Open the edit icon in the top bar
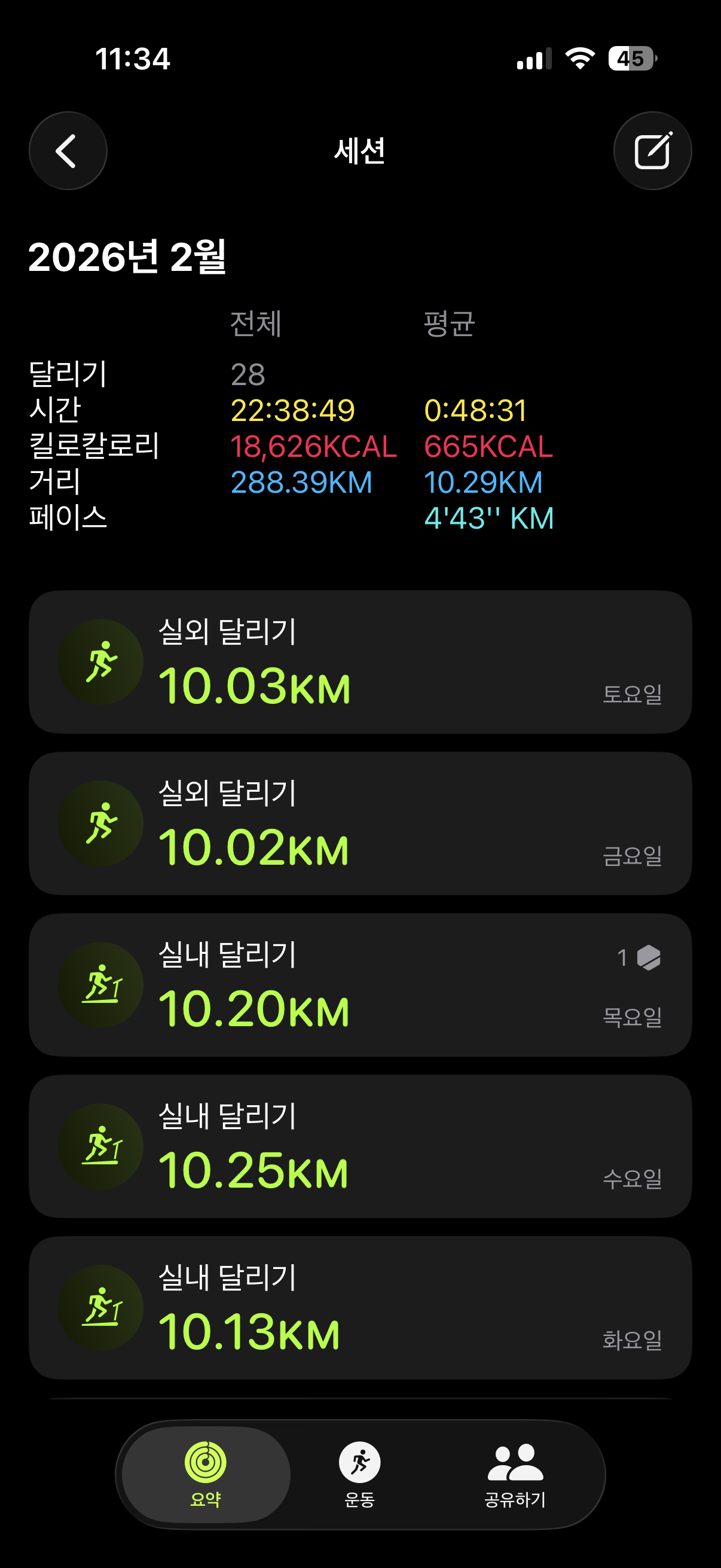The width and height of the screenshot is (721, 1568). point(652,151)
